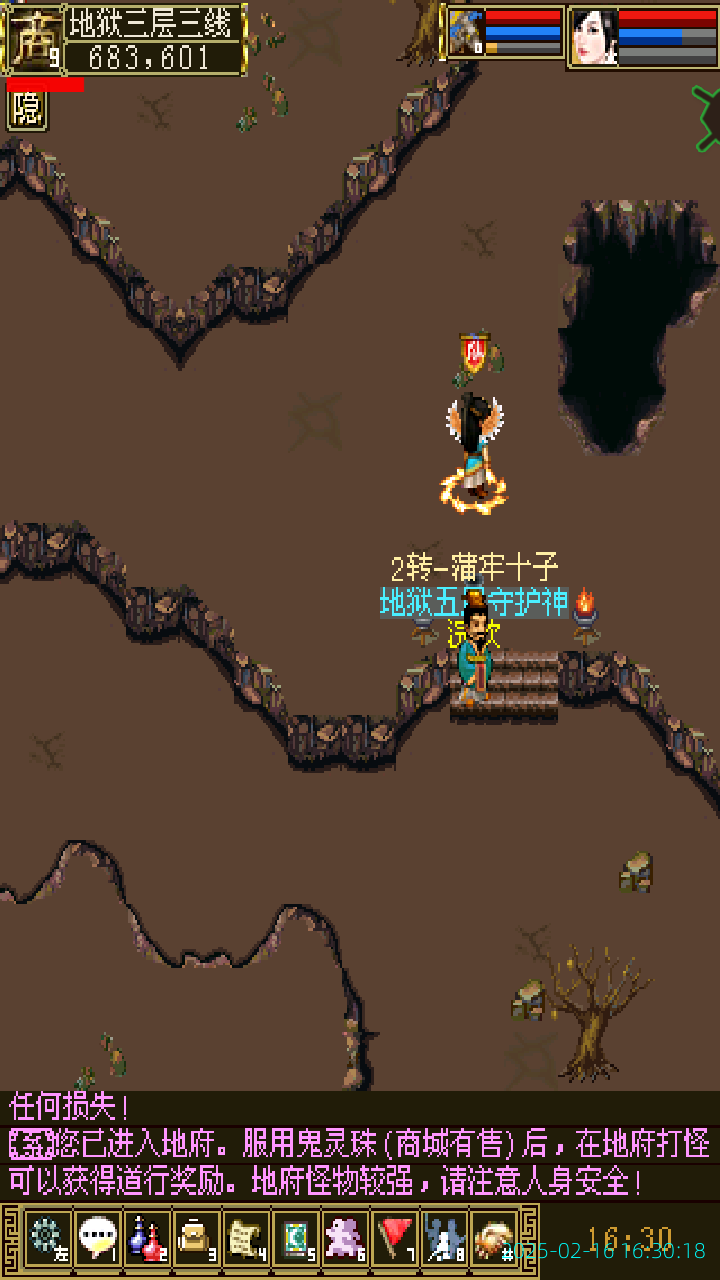Open the chat speech bubble
Image resolution: width=720 pixels, height=1280 pixels.
(96, 1238)
